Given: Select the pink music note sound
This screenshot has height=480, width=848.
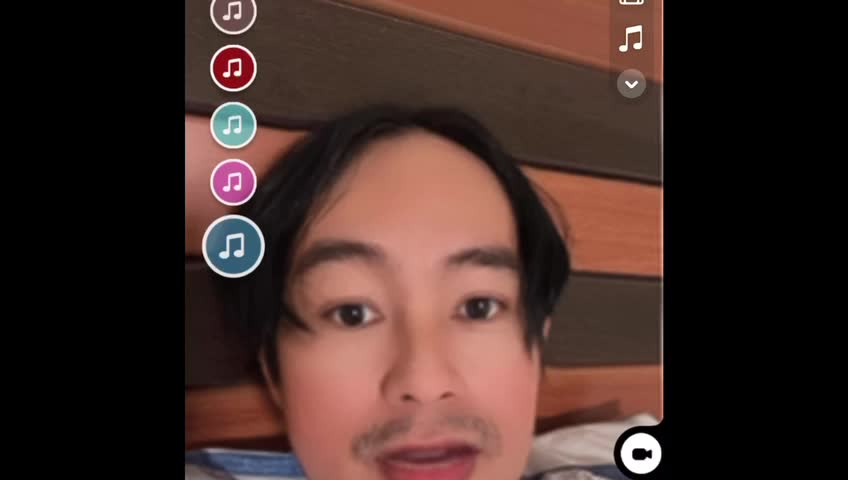Looking at the screenshot, I should 233,182.
